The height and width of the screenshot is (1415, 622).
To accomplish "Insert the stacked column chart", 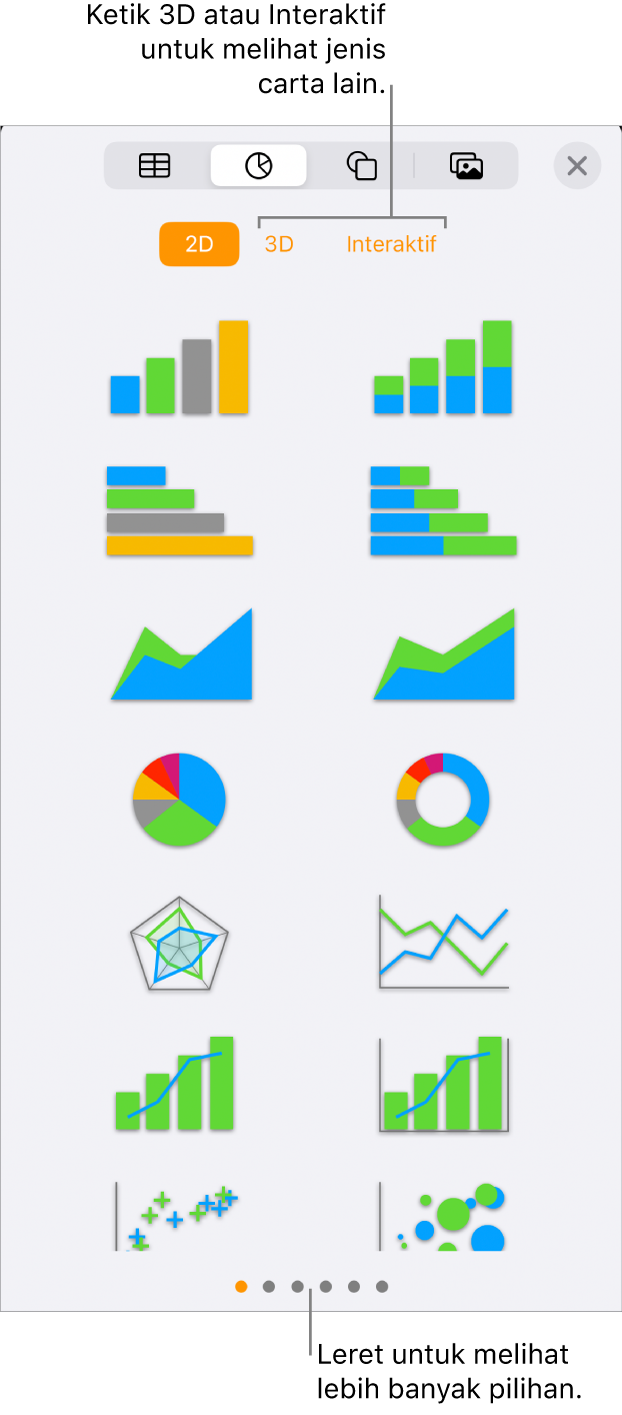I will [443, 367].
